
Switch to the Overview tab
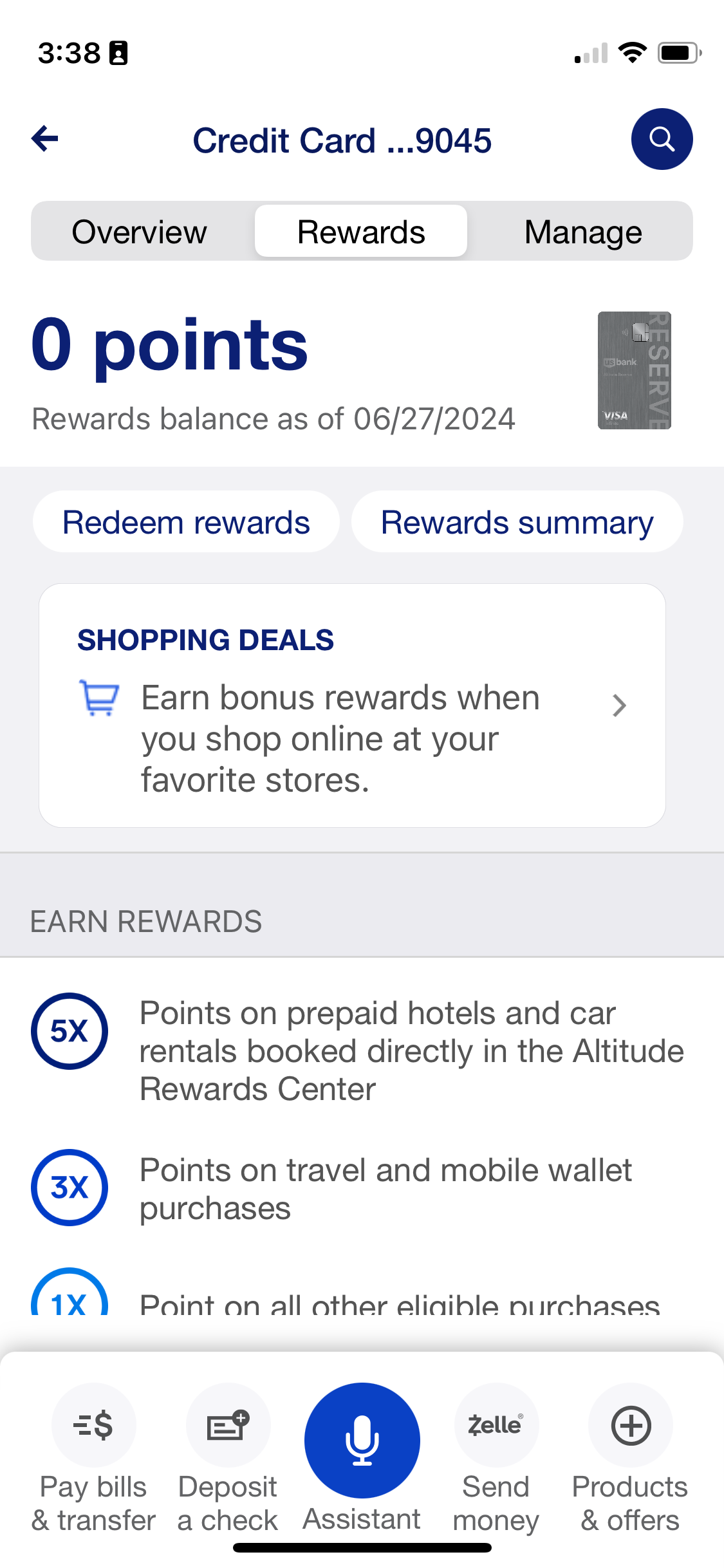pos(140,232)
